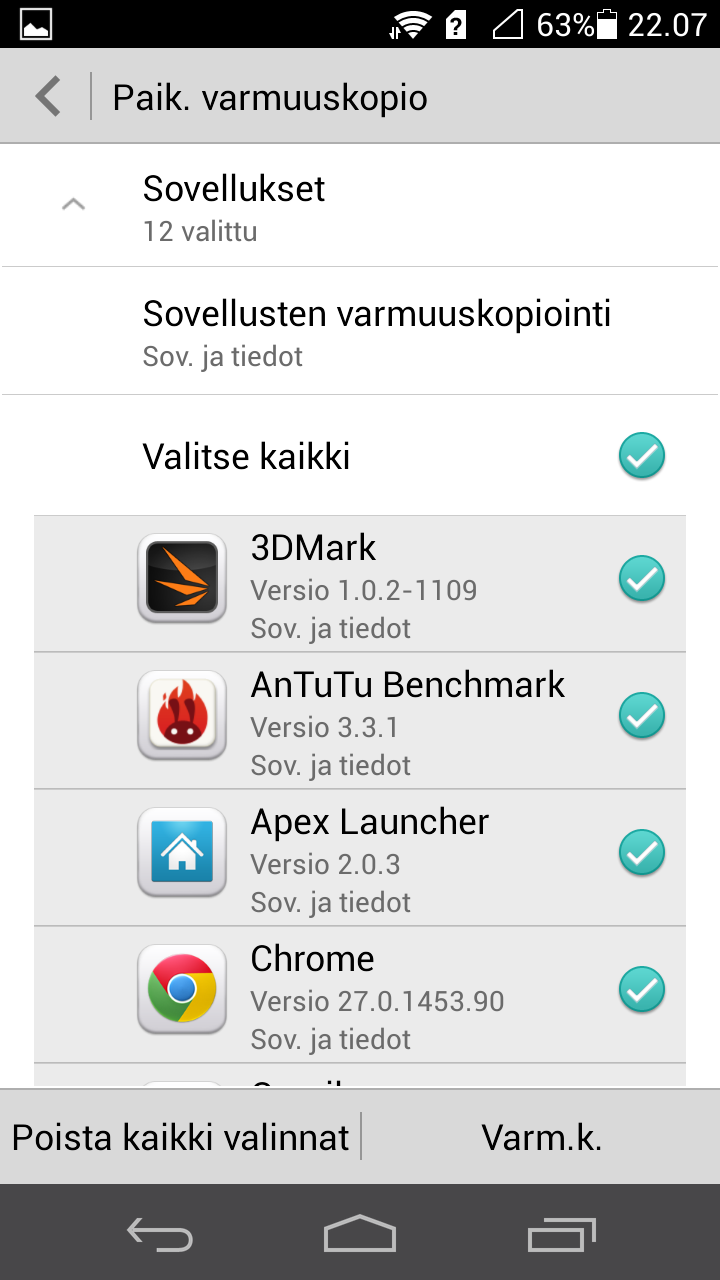Open Sovellusten varmuuskopiointi setting

click(360, 331)
